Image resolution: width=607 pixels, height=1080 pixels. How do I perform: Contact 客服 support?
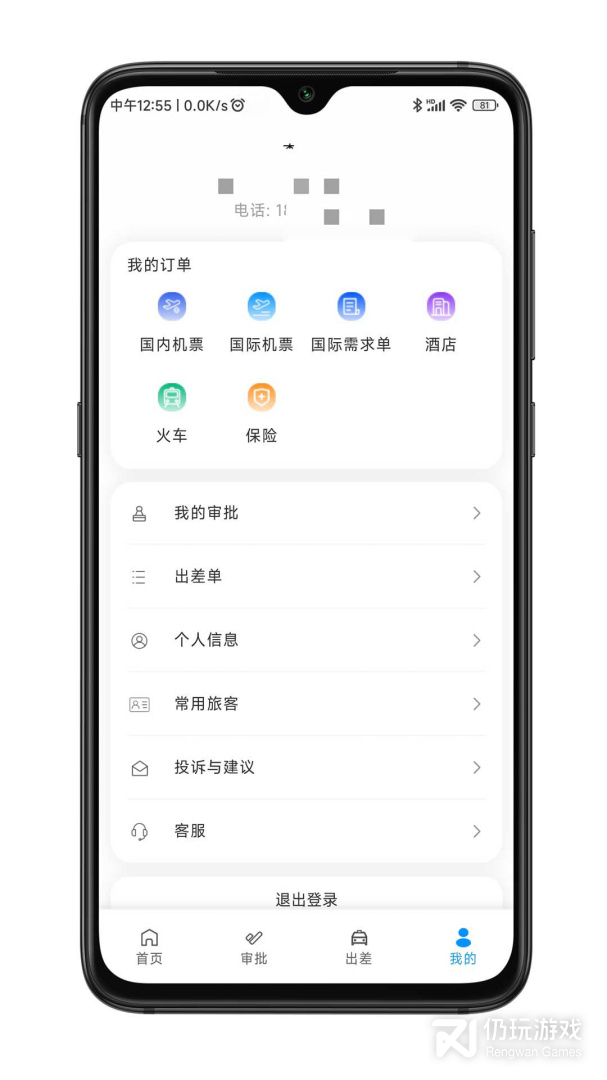[x=306, y=831]
